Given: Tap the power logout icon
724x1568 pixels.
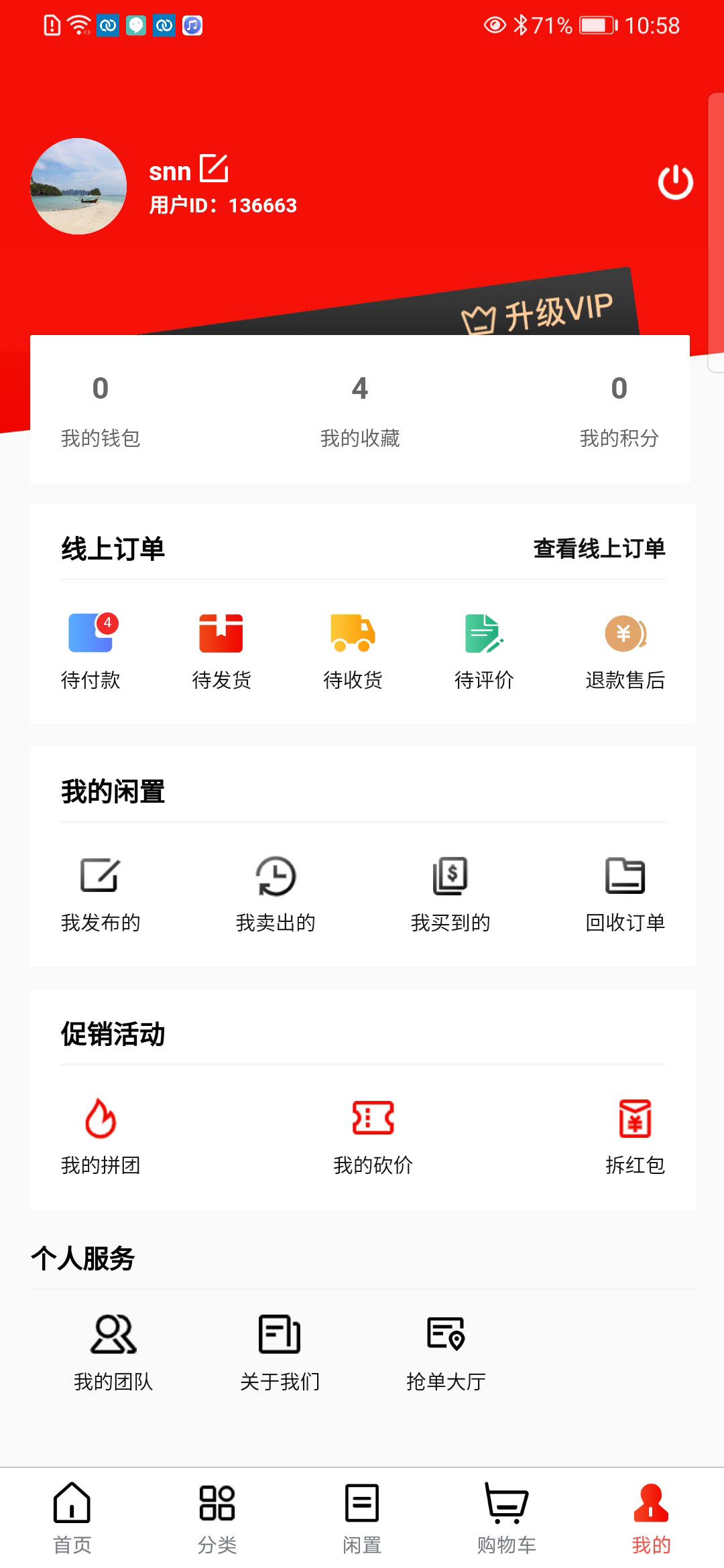Looking at the screenshot, I should point(675,182).
